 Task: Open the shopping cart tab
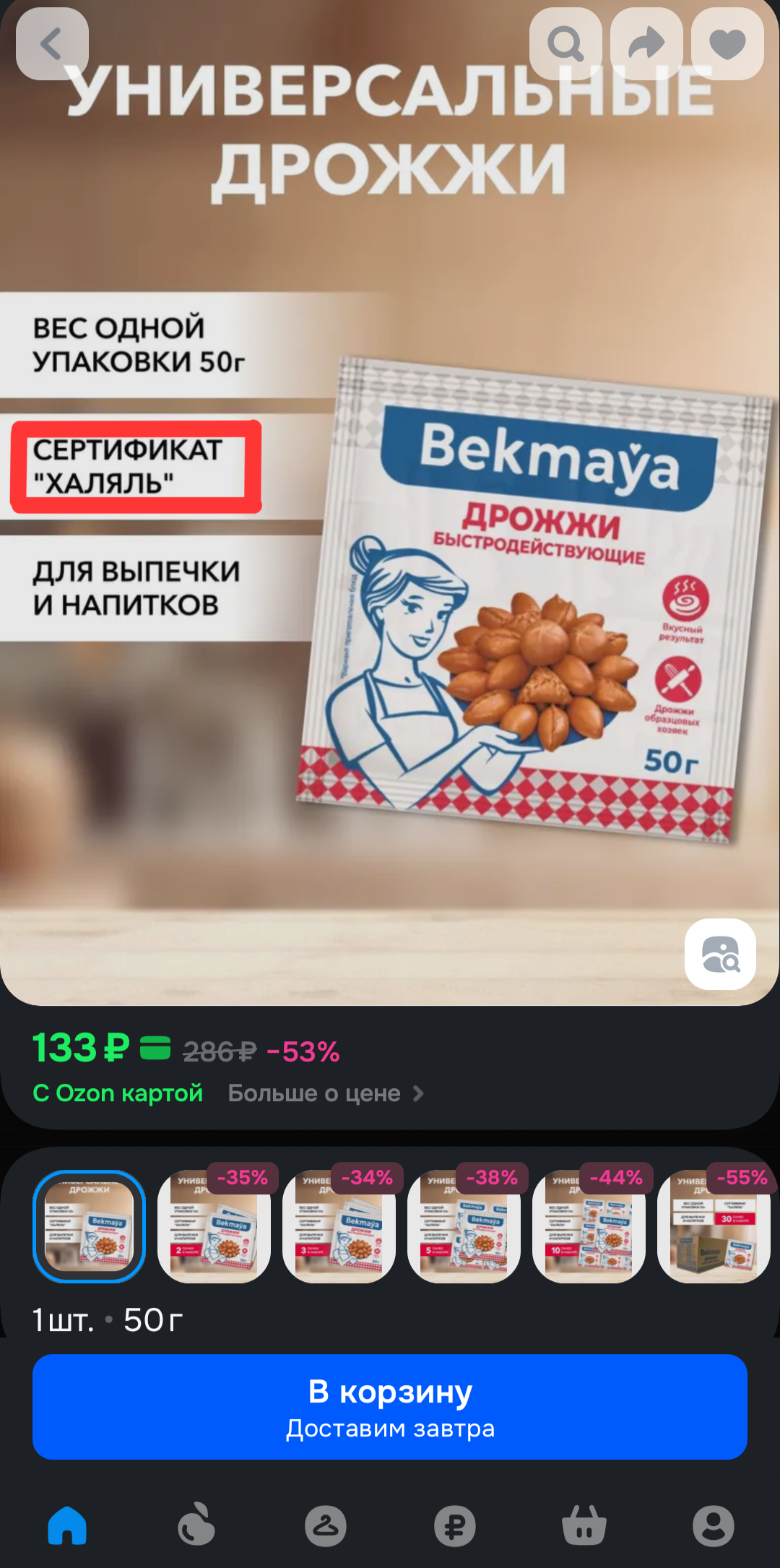tap(584, 1525)
